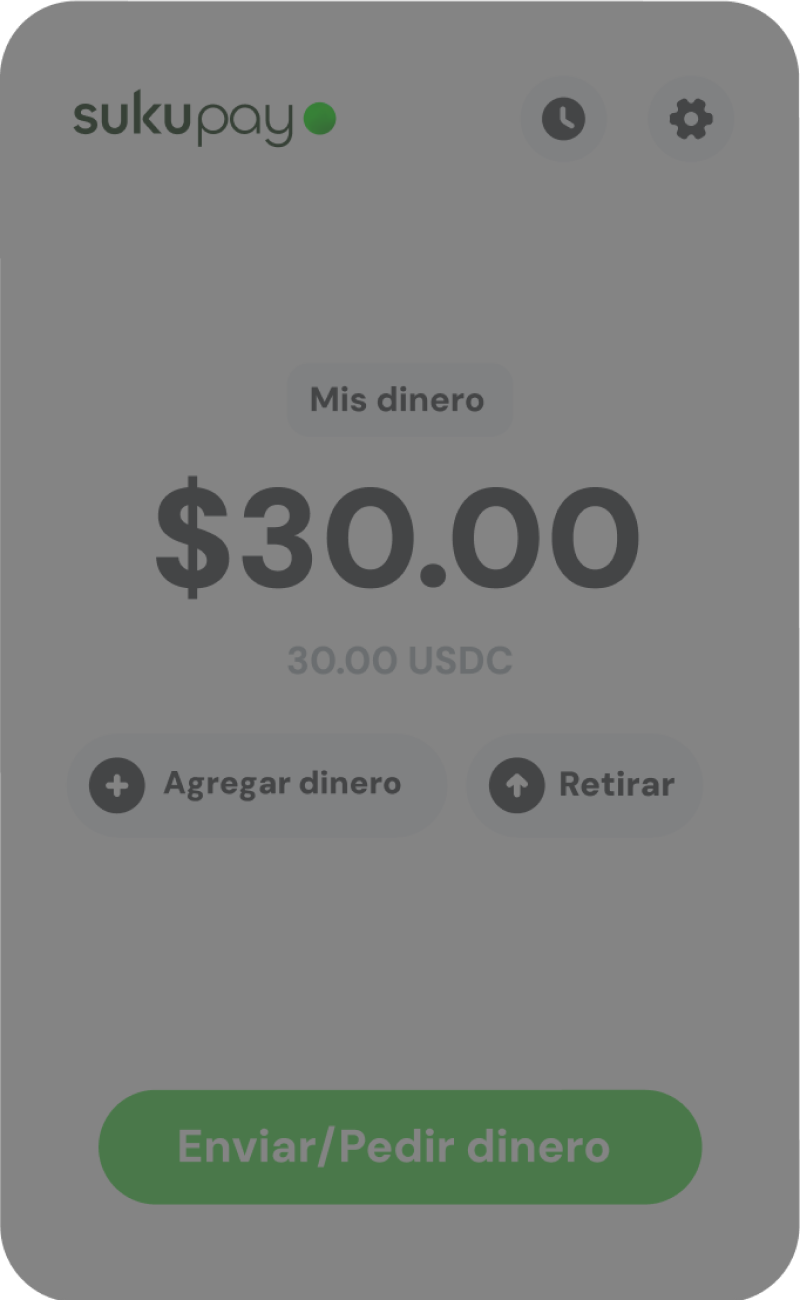Screen dimensions: 800x1300
Task: Open the settings gear icon
Action: [x=691, y=119]
